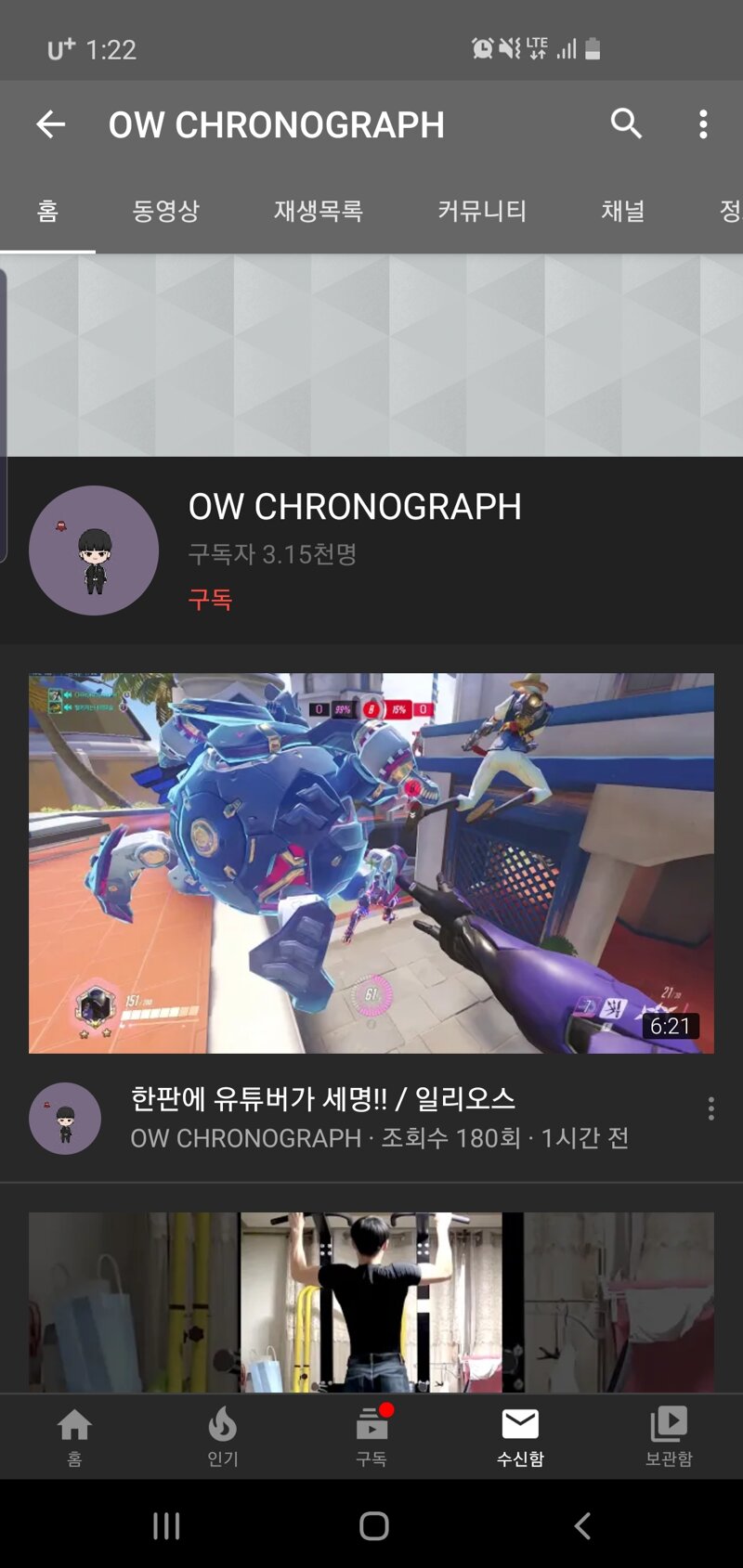Open the 인기 trending section
The height and width of the screenshot is (1568, 743).
click(x=223, y=1436)
